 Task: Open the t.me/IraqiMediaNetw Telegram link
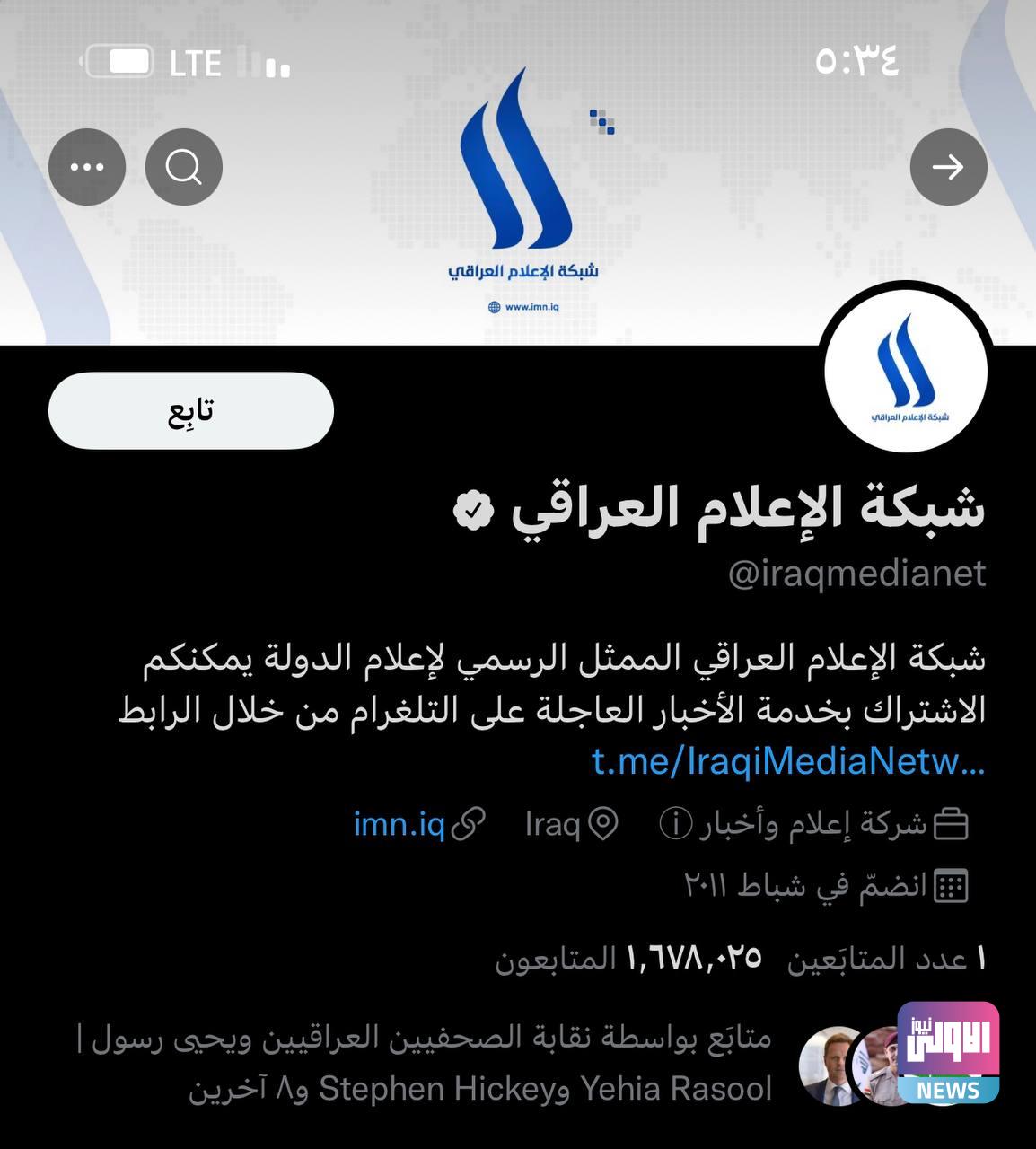click(788, 761)
